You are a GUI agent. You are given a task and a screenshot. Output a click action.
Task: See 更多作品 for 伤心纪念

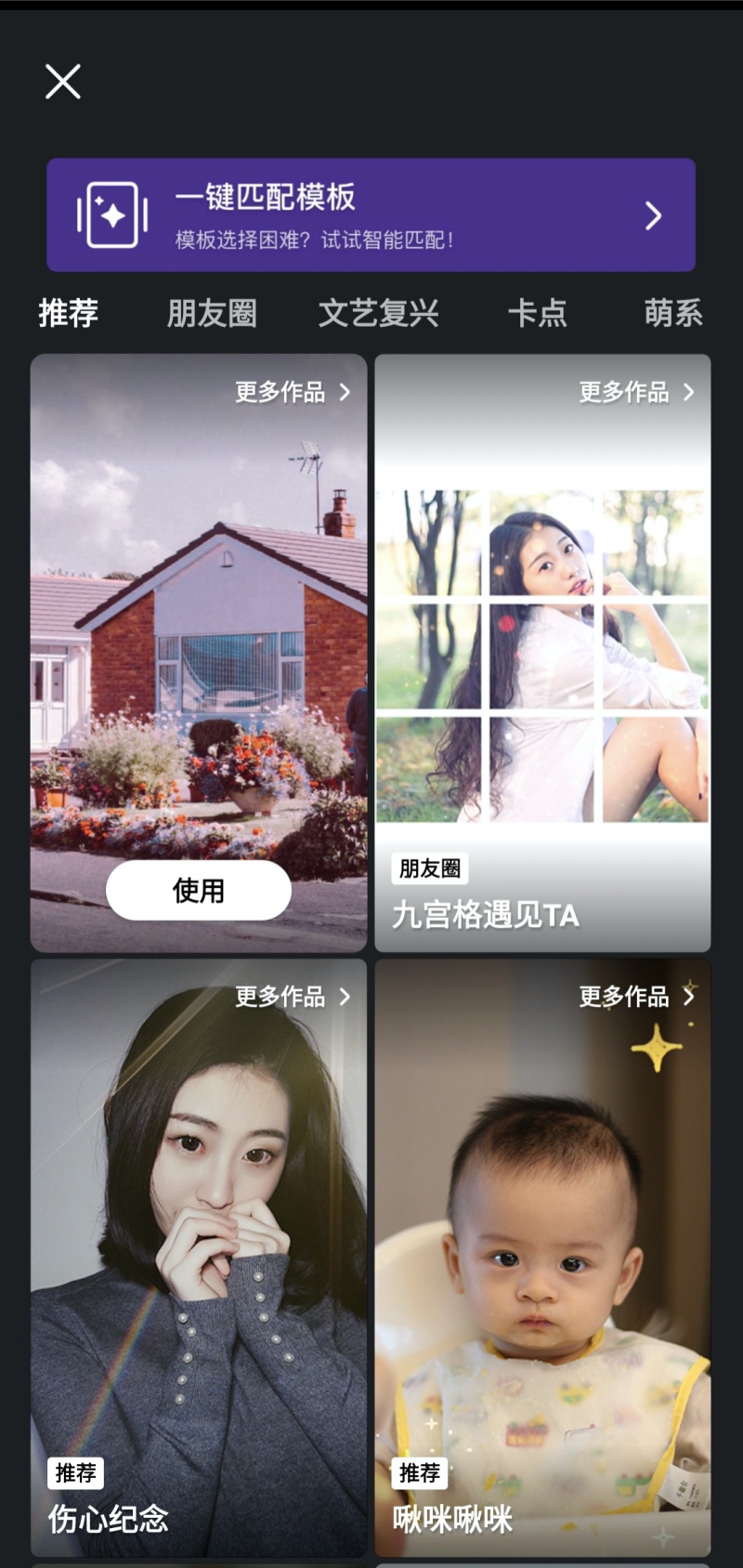pyautogui.click(x=293, y=997)
